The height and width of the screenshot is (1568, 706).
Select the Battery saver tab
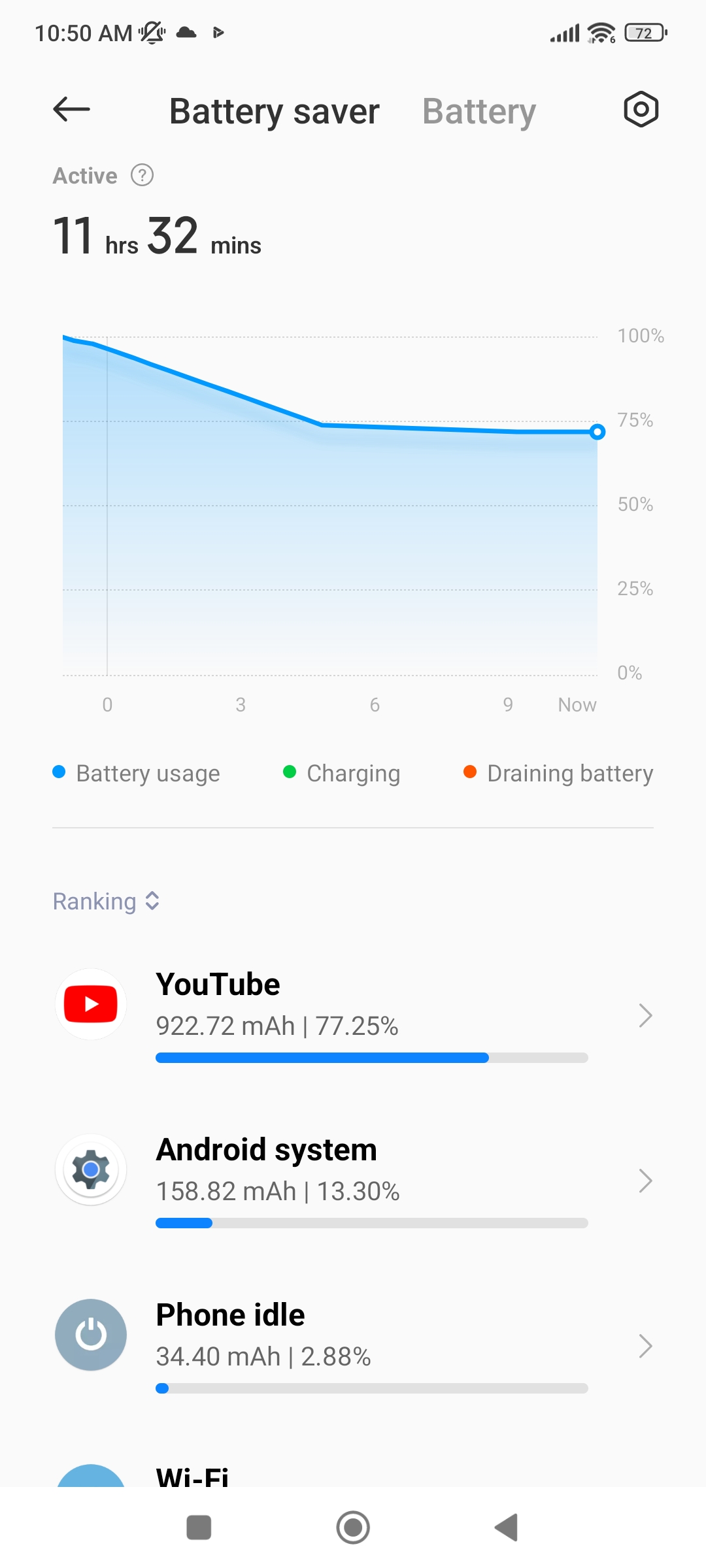(x=274, y=111)
